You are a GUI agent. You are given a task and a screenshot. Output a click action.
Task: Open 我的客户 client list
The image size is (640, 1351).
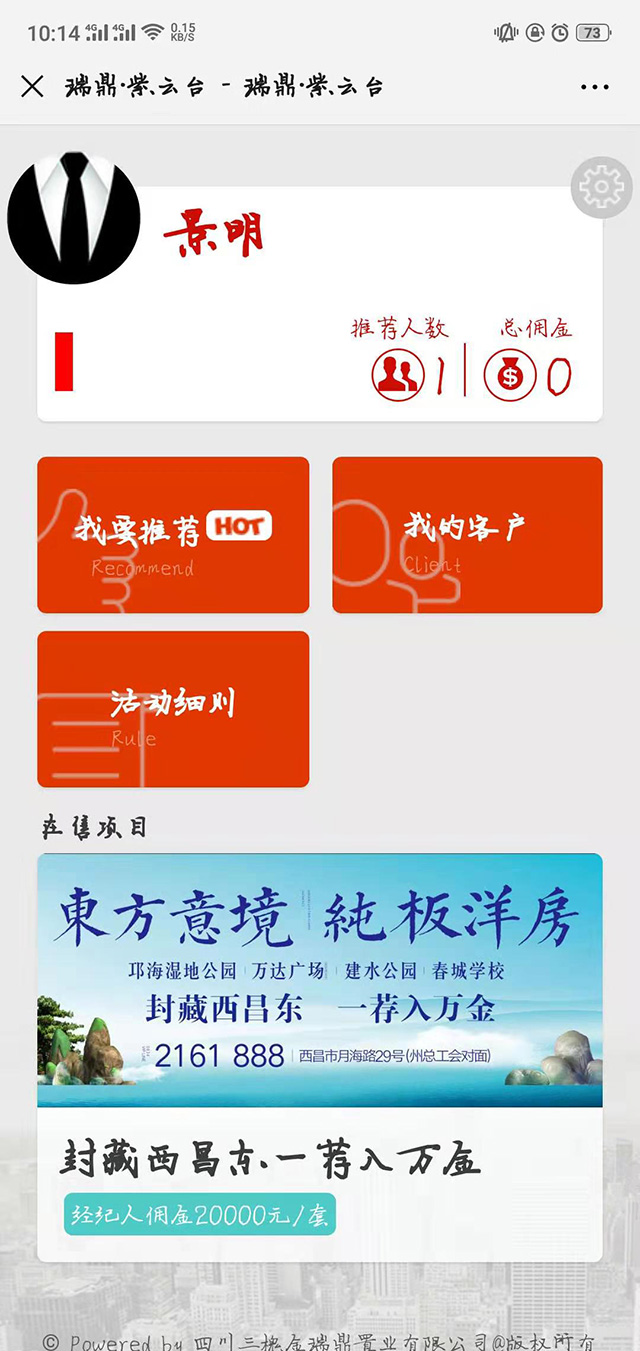467,535
